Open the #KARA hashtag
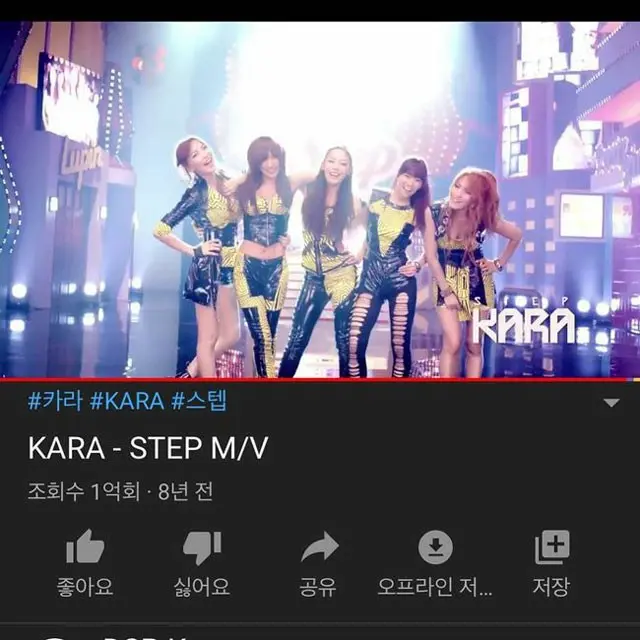This screenshot has width=640, height=640. tap(126, 402)
